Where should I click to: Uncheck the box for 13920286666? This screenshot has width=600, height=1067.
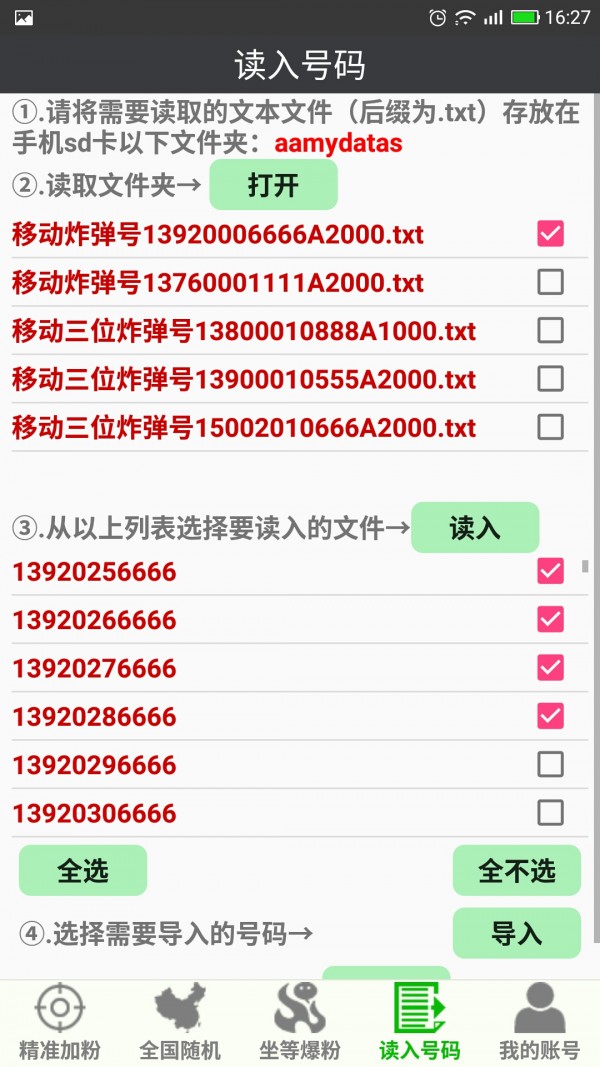click(x=550, y=716)
